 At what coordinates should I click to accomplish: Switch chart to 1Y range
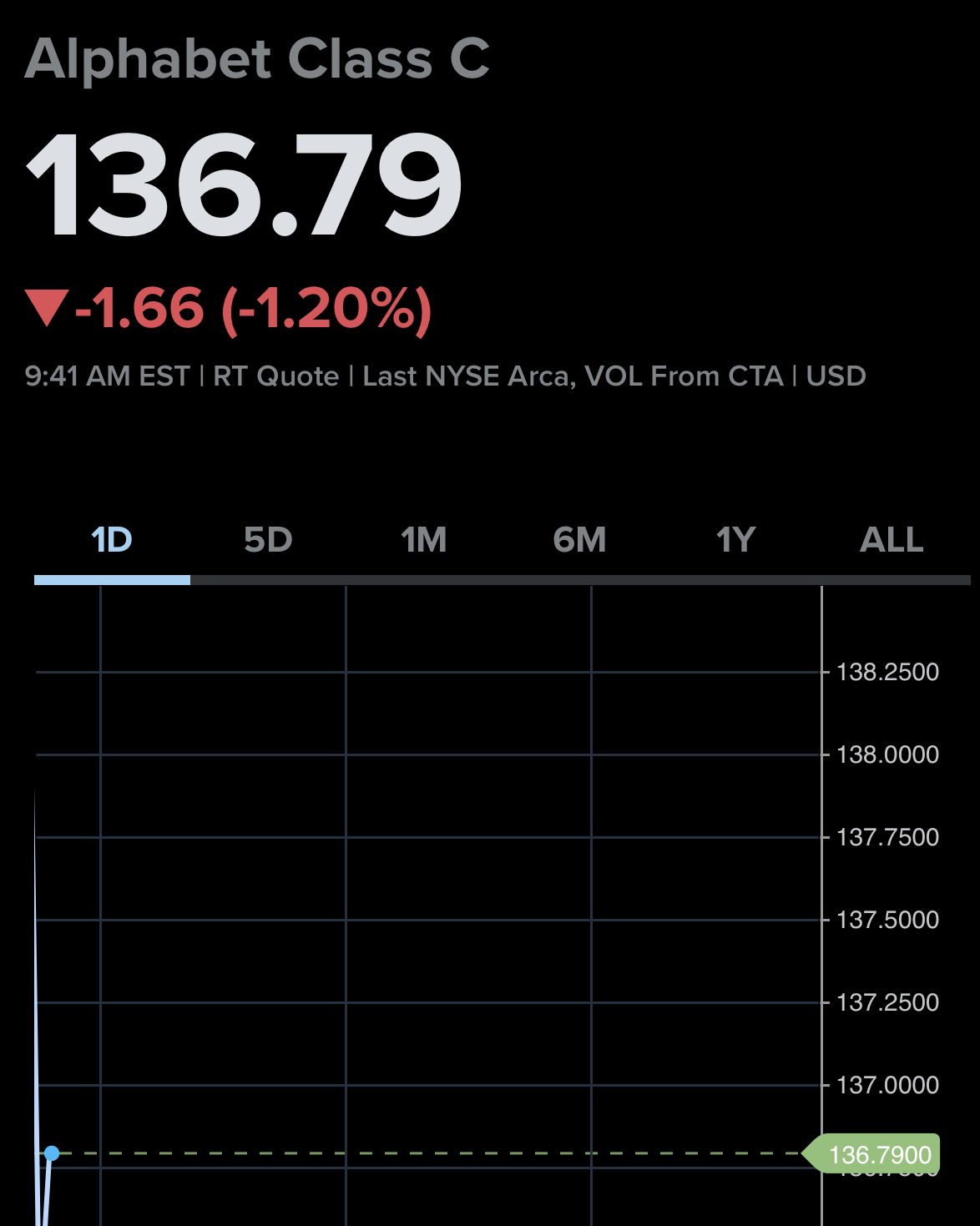(735, 540)
